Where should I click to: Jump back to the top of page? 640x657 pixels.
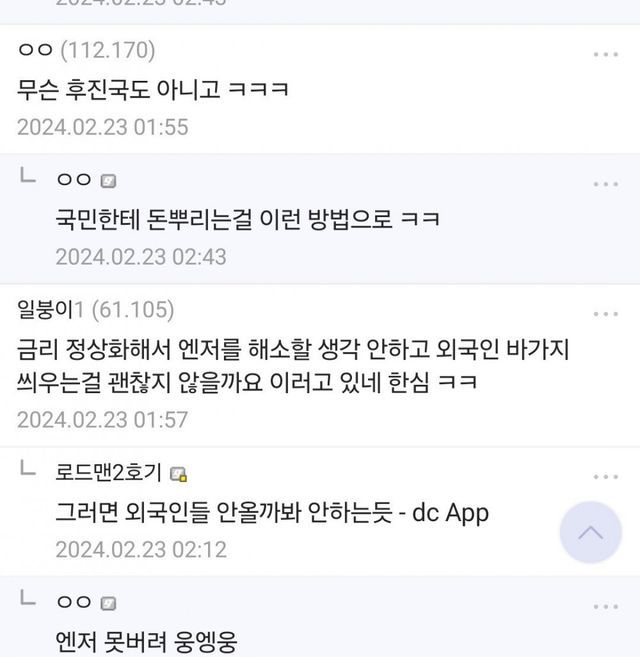[x=590, y=532]
